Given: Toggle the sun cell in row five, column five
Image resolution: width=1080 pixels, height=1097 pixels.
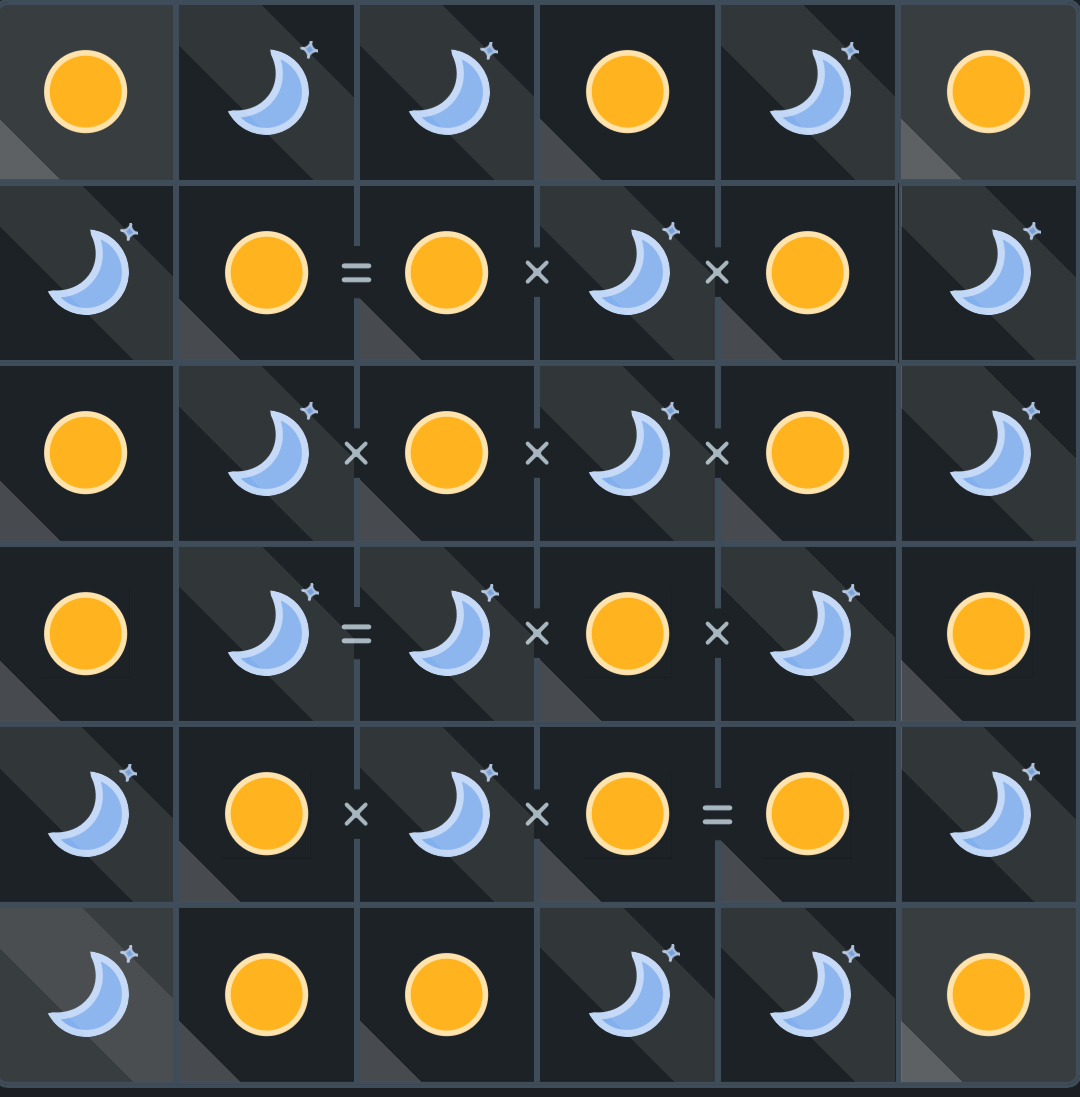Looking at the screenshot, I should 807,814.
